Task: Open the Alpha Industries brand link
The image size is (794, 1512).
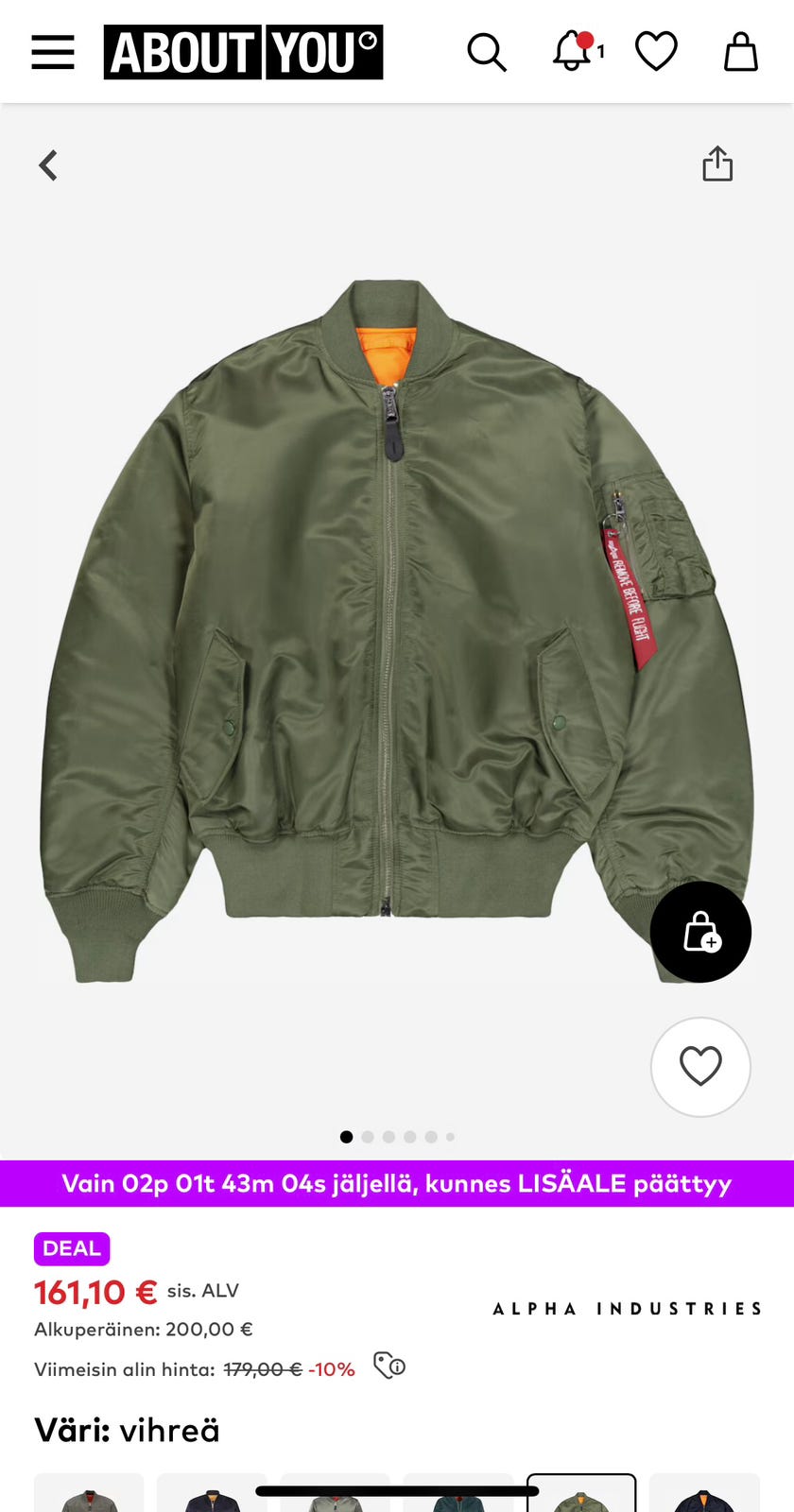Action: tap(628, 1309)
